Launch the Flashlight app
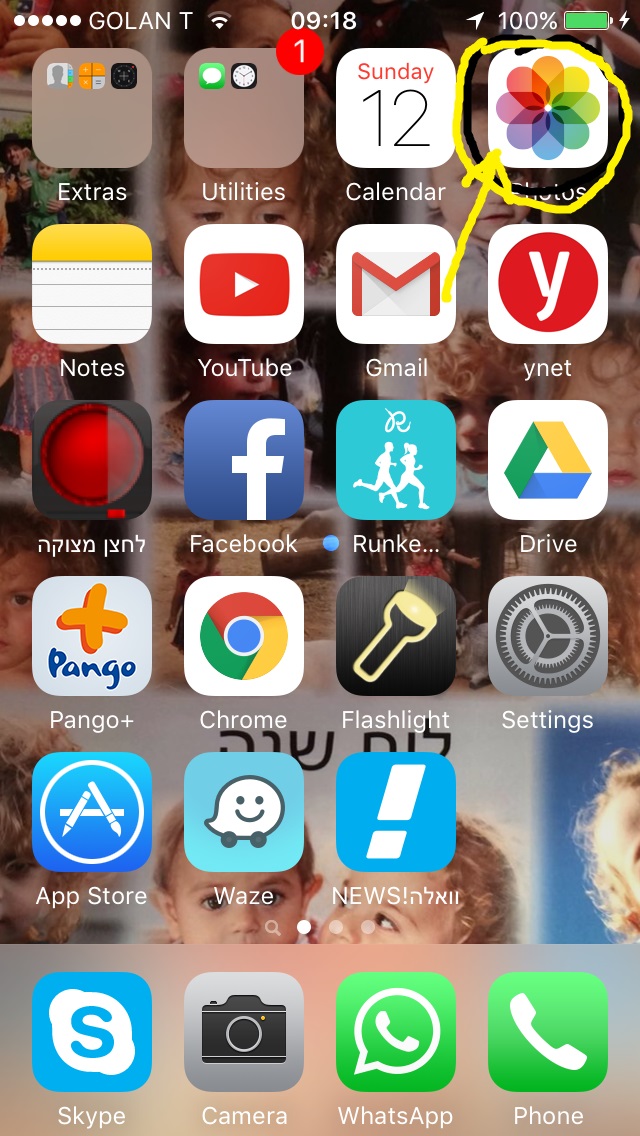 pos(396,636)
